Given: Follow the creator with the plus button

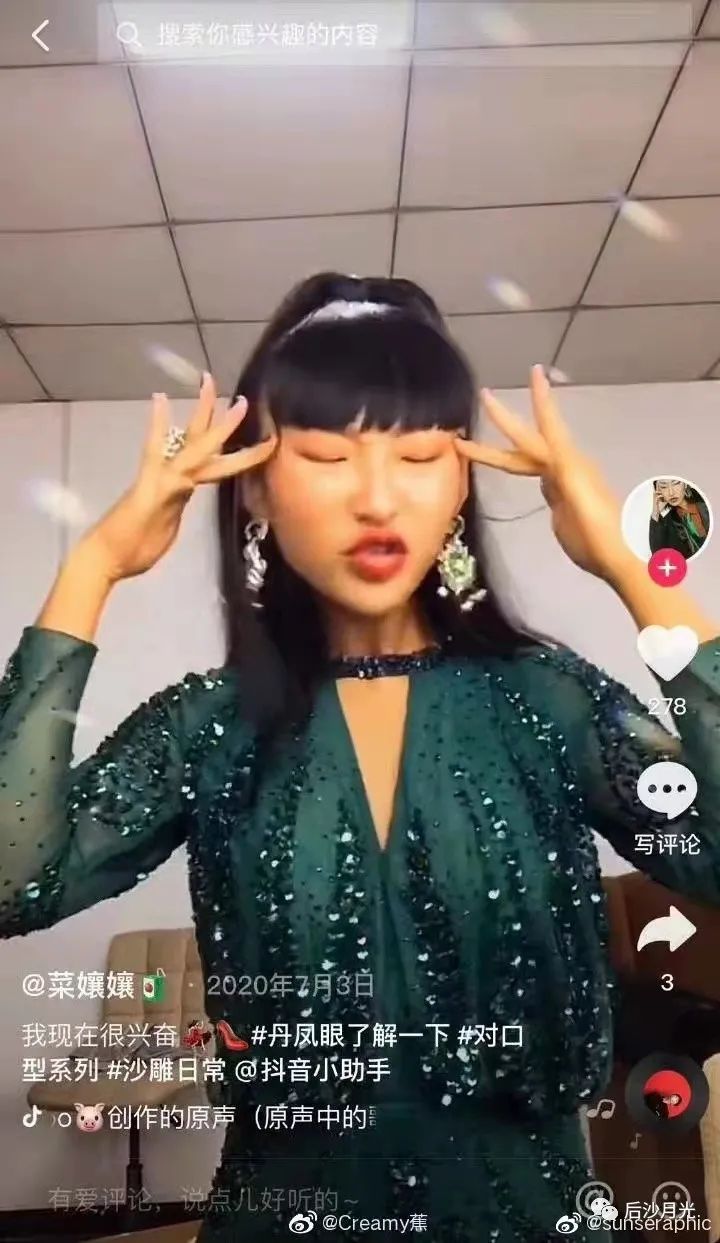Looking at the screenshot, I should 666,569.
